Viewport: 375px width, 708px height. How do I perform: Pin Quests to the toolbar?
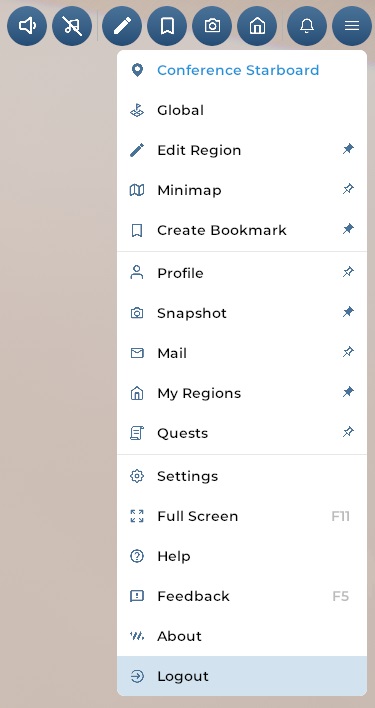pos(348,432)
